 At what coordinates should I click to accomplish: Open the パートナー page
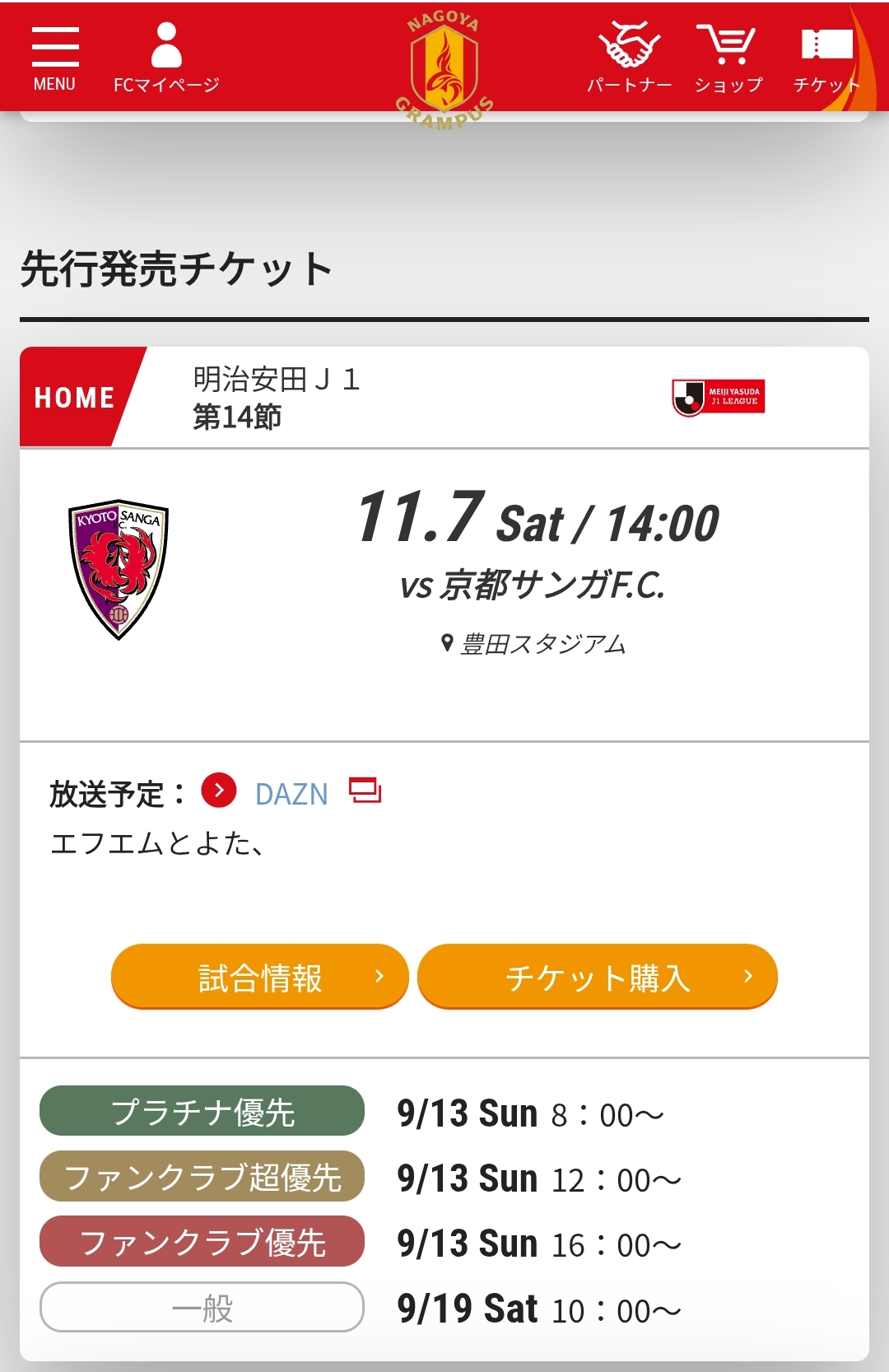[629, 58]
